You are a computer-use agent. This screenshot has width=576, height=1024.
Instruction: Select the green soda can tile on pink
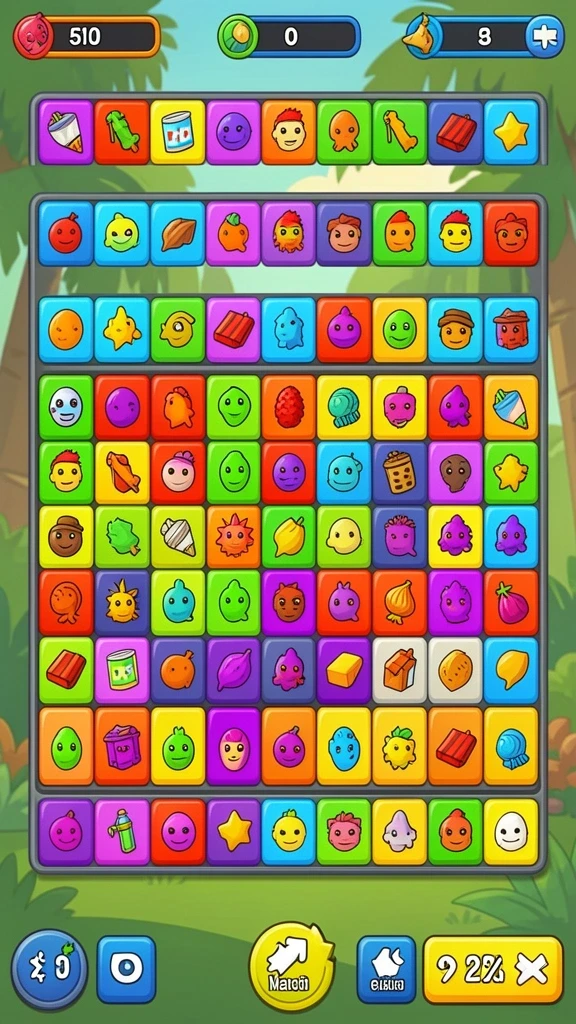pos(122,671)
